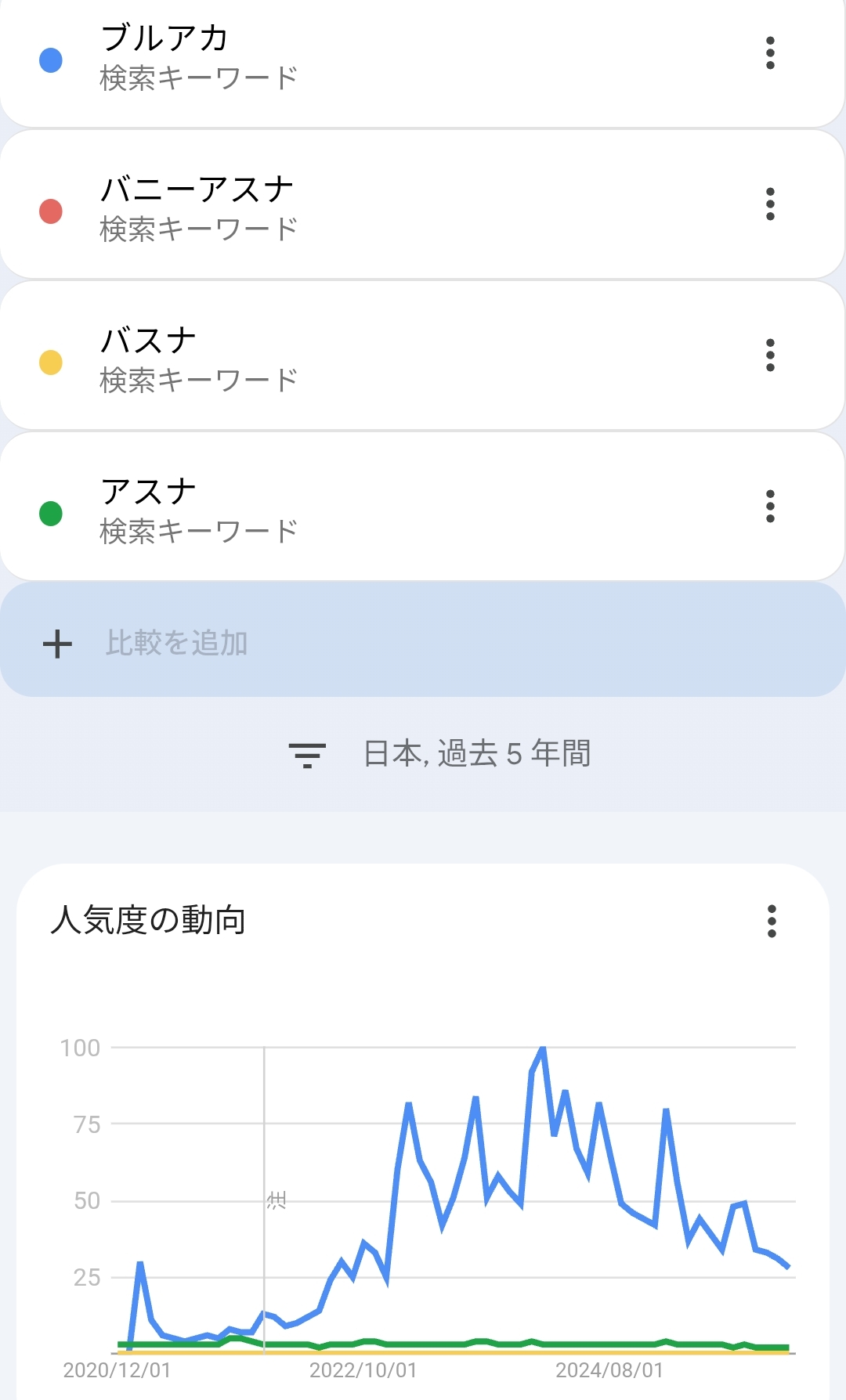
Task: Edit the バスナ search term
Action: 149,341
